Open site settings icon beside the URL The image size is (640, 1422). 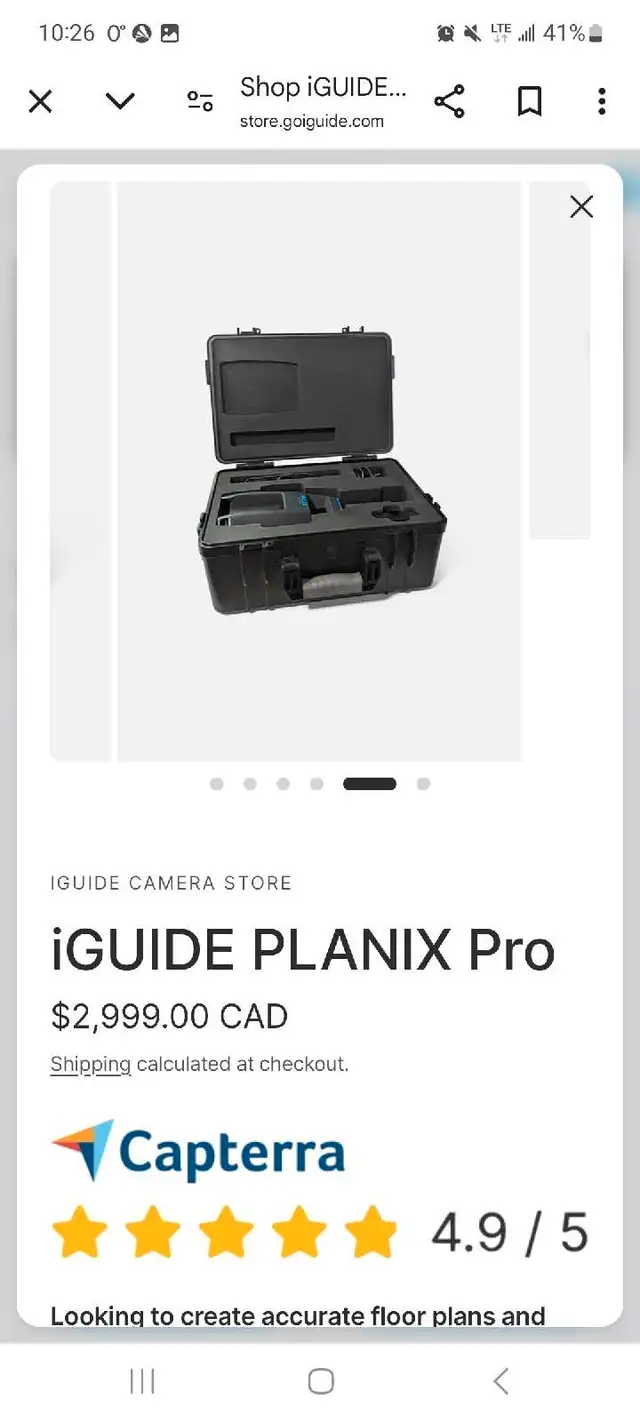(x=200, y=101)
